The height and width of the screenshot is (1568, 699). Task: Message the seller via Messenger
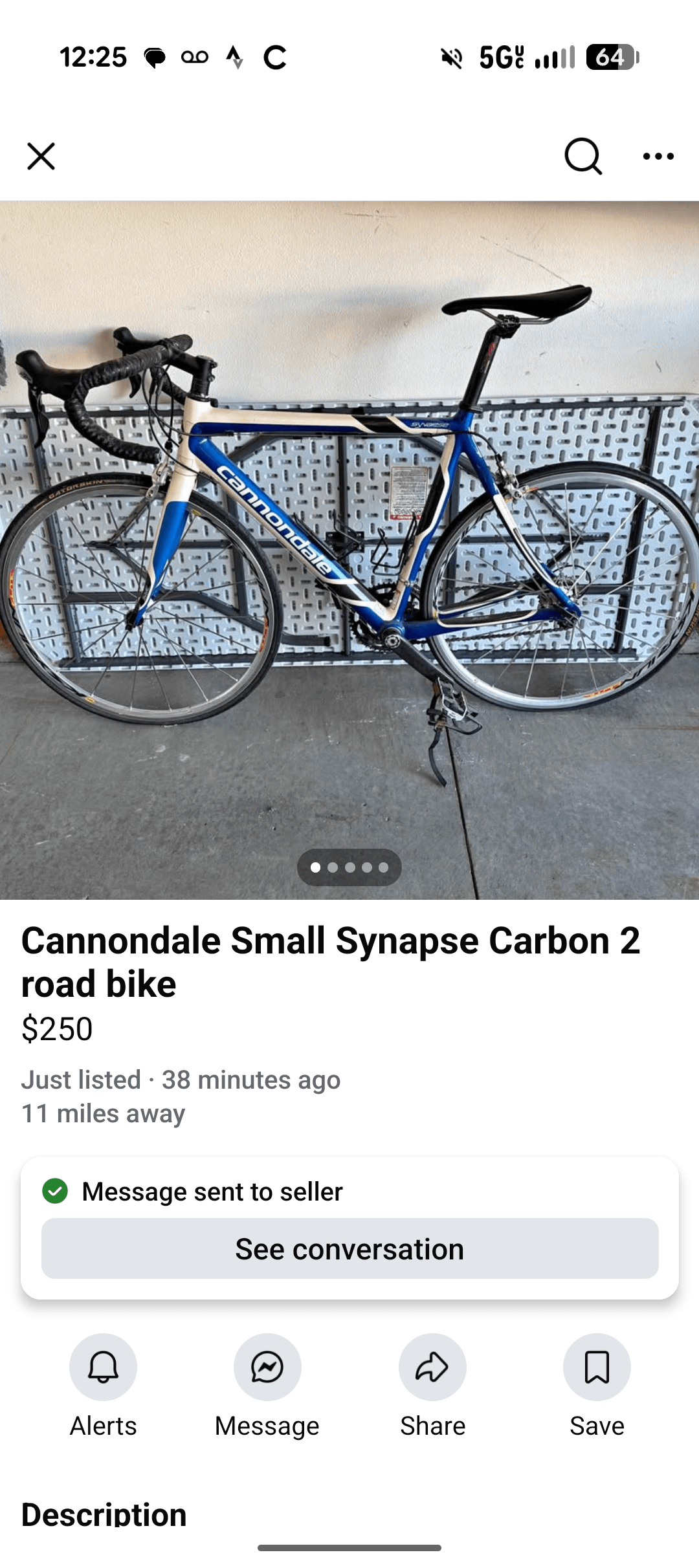coord(267,1367)
